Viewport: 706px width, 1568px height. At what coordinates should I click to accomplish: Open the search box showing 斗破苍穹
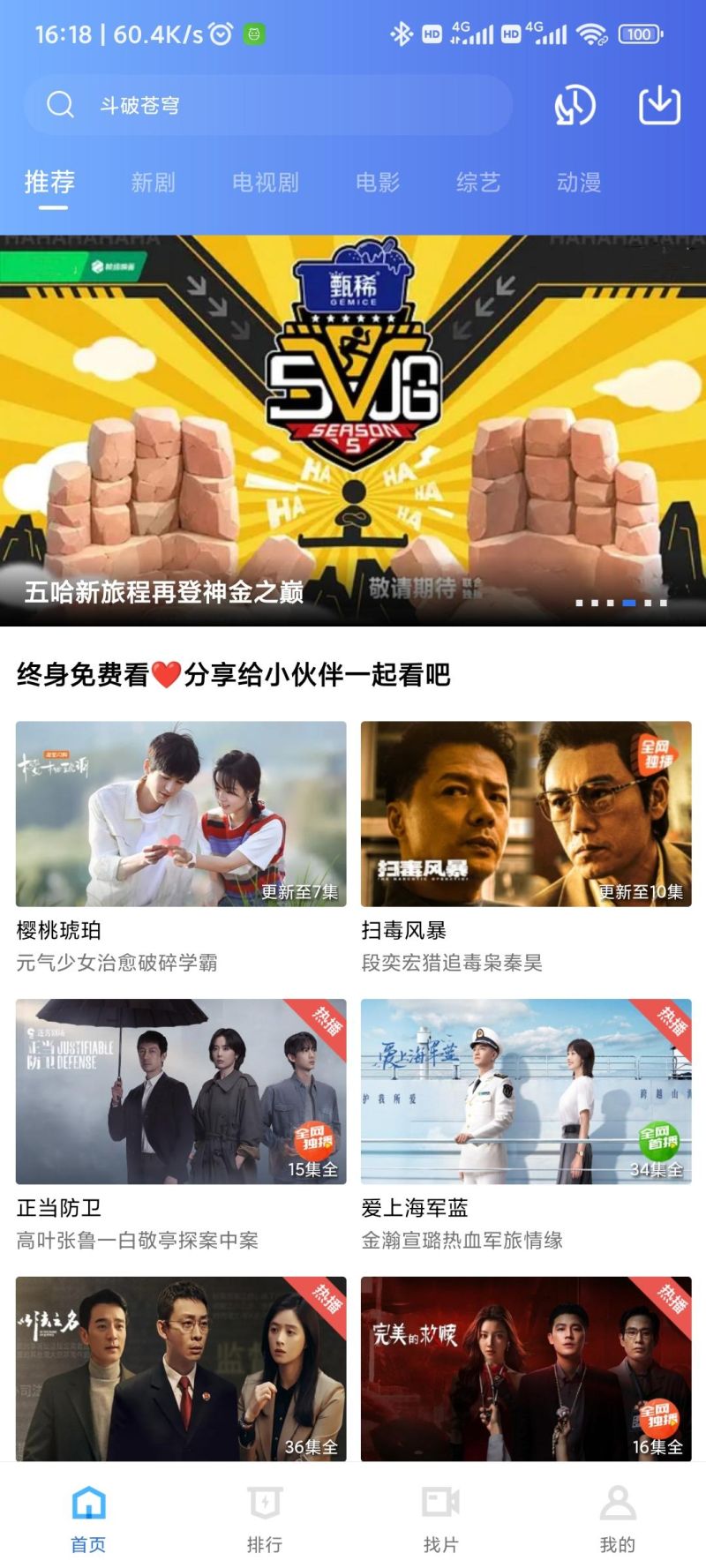tap(268, 105)
